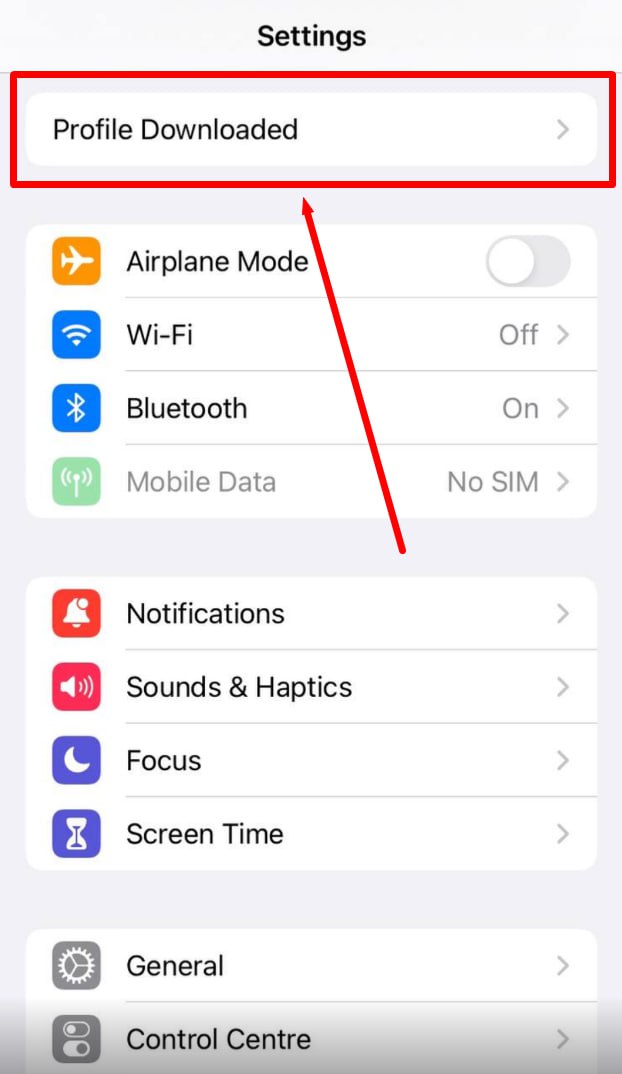Open the Profile Downloaded row
The height and width of the screenshot is (1074, 622).
311,129
